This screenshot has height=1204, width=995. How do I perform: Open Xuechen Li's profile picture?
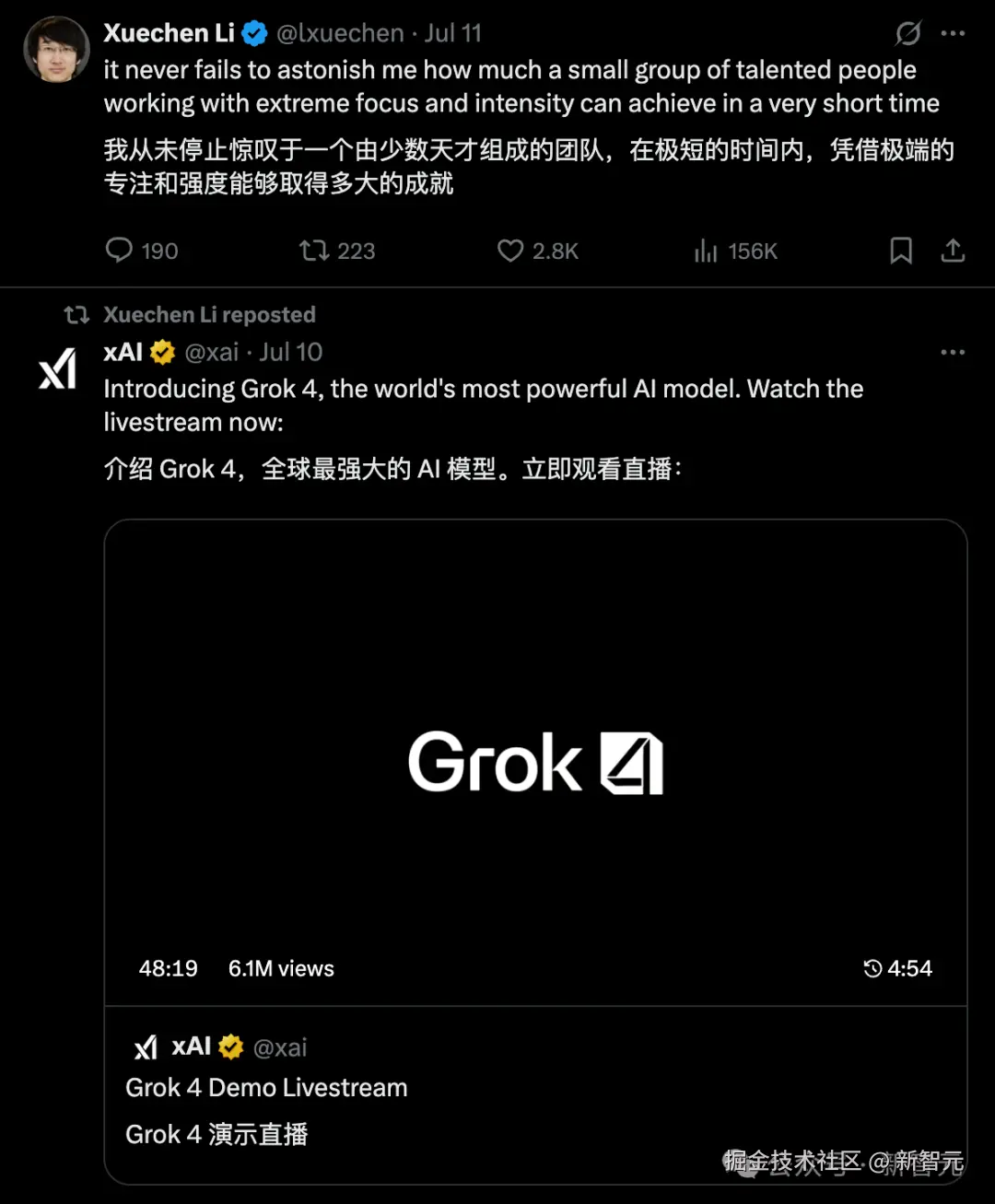(x=56, y=50)
